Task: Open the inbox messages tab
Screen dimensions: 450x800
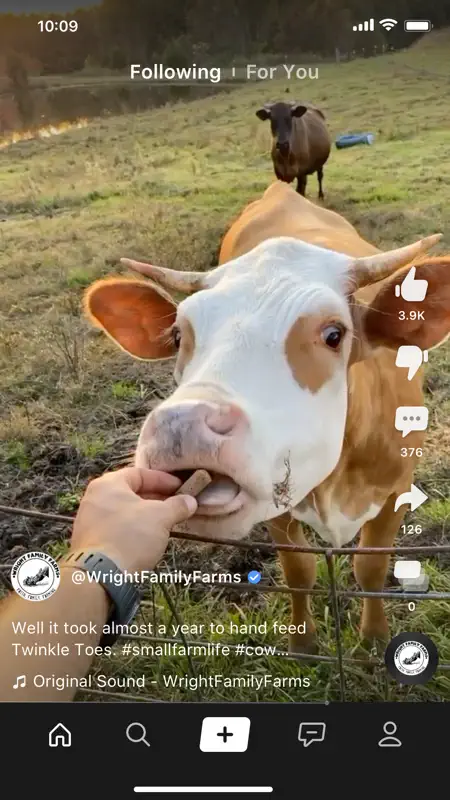Action: 312,735
